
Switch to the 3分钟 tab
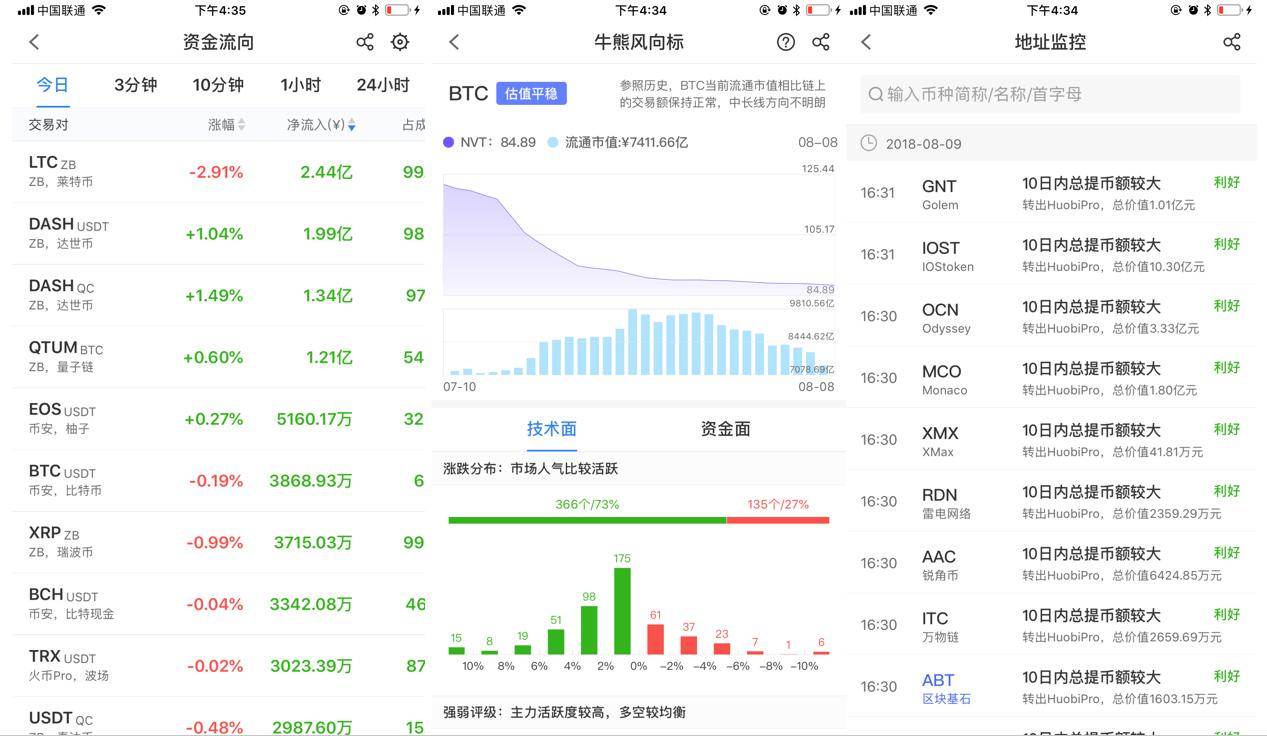click(x=135, y=85)
